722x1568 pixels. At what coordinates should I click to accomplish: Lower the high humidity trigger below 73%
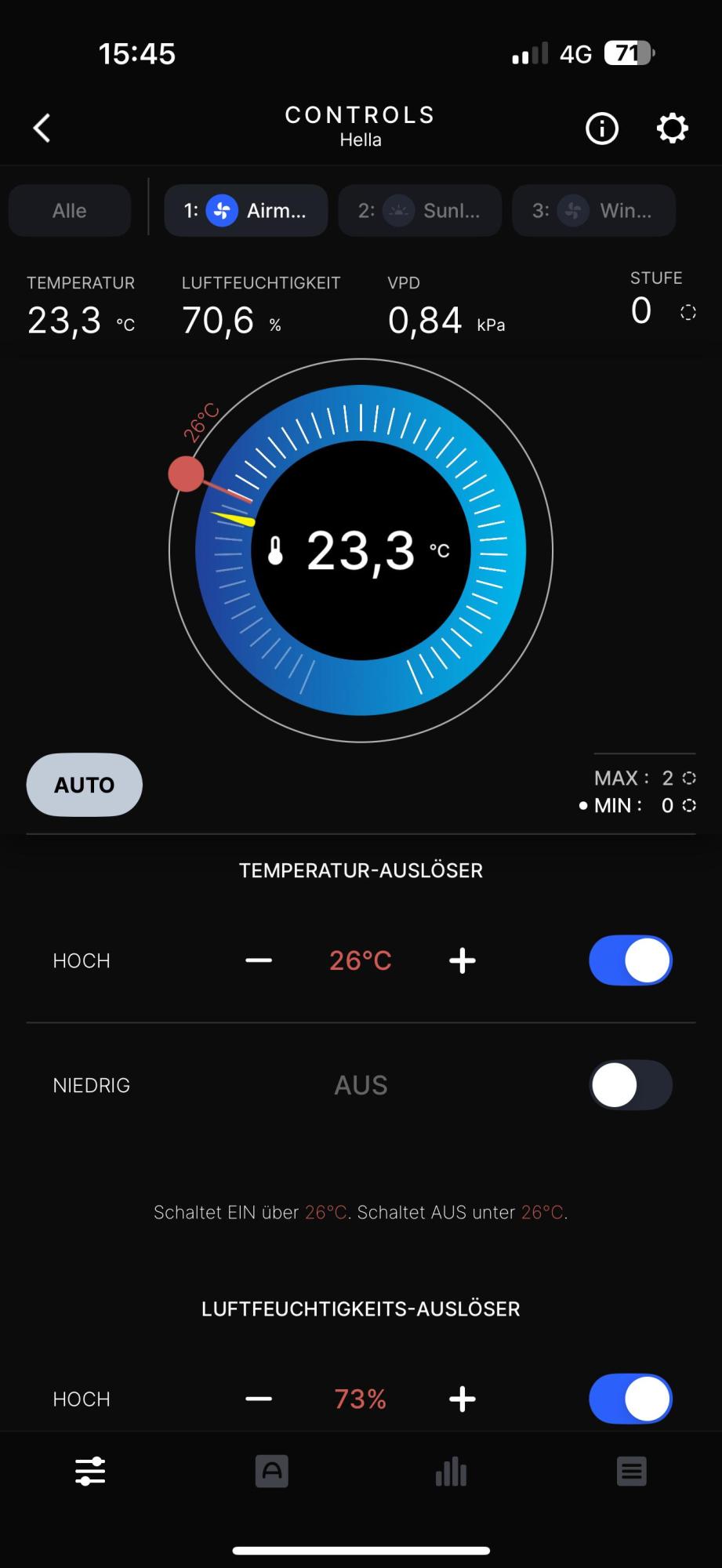click(259, 1399)
